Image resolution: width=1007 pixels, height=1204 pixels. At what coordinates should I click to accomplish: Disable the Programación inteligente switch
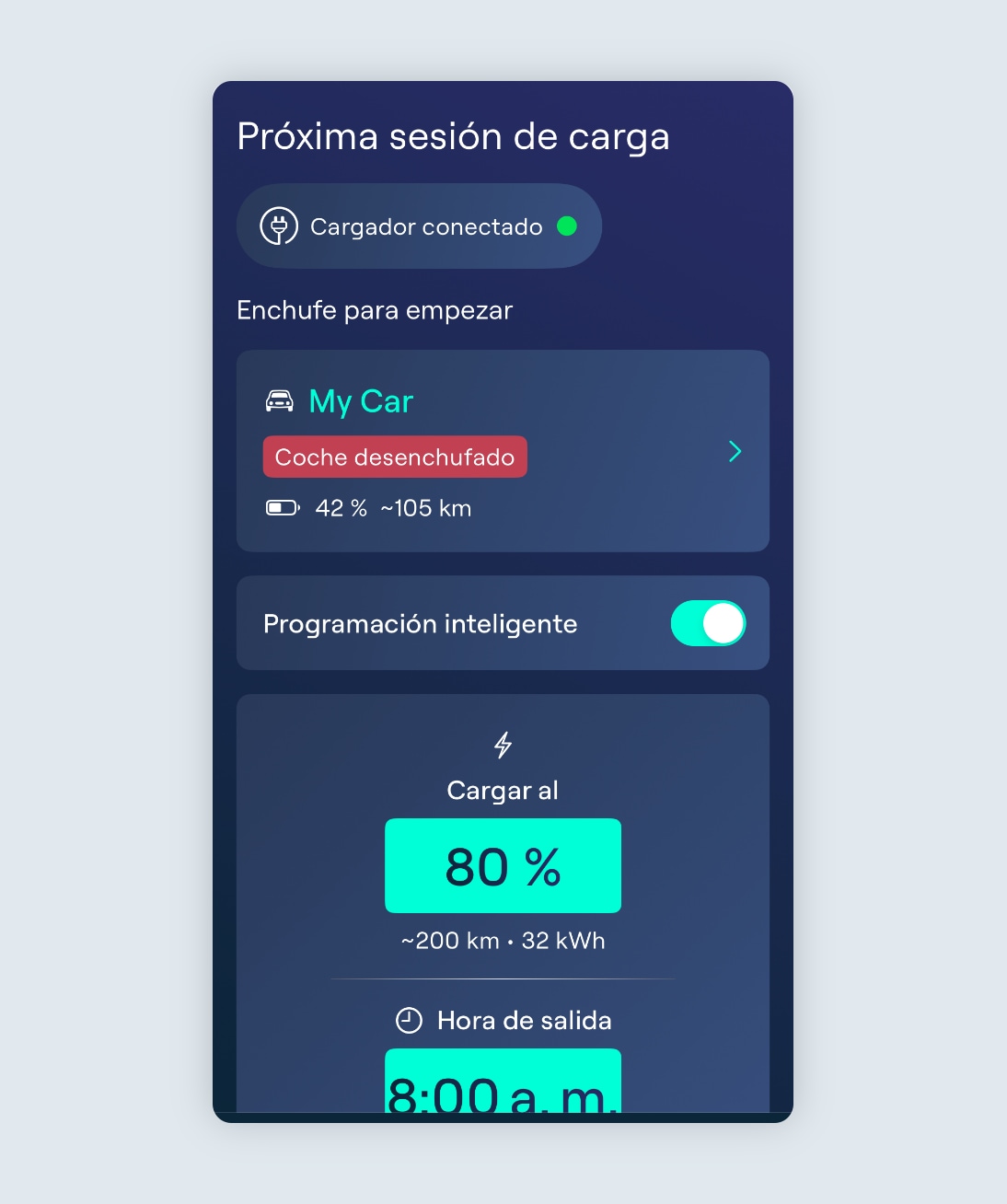click(708, 624)
